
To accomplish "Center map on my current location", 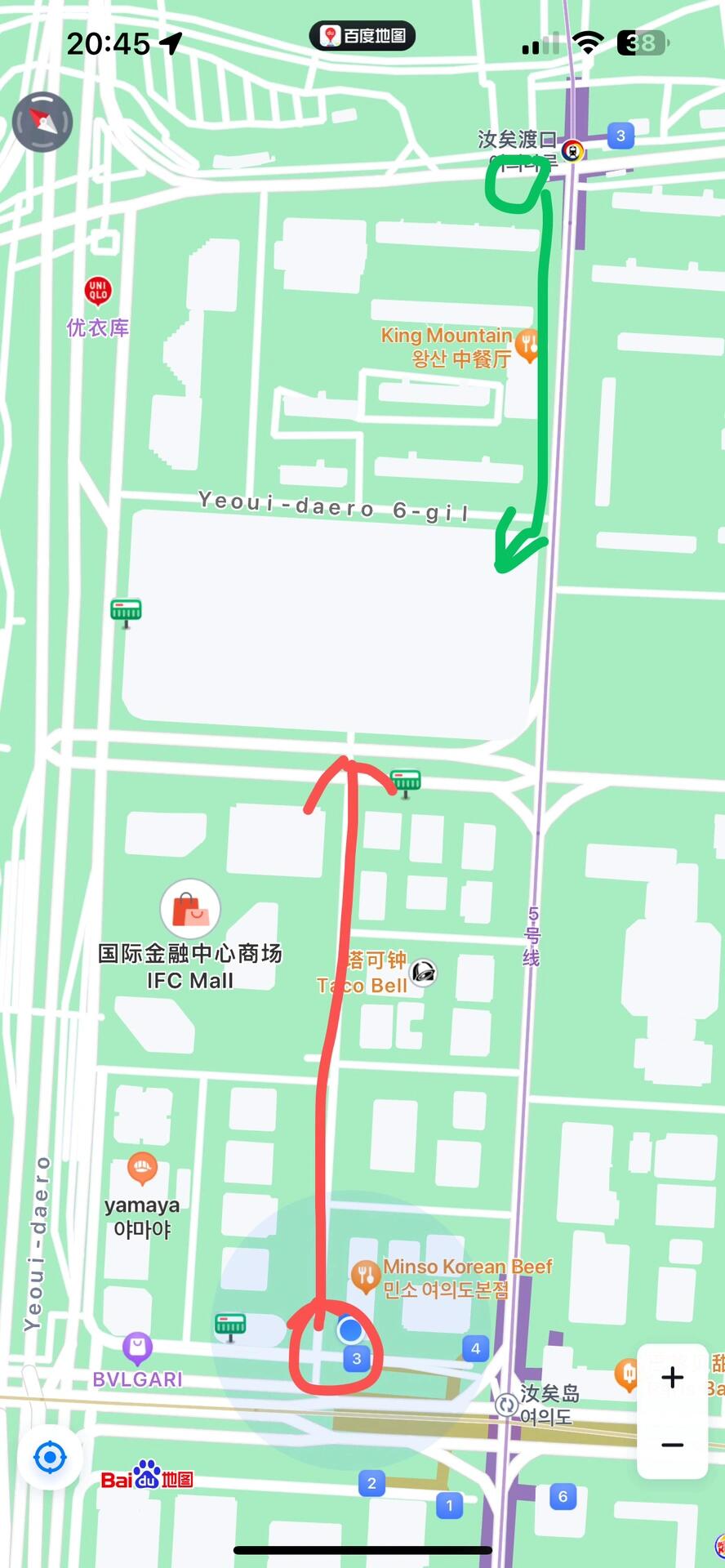I will coord(50,1458).
